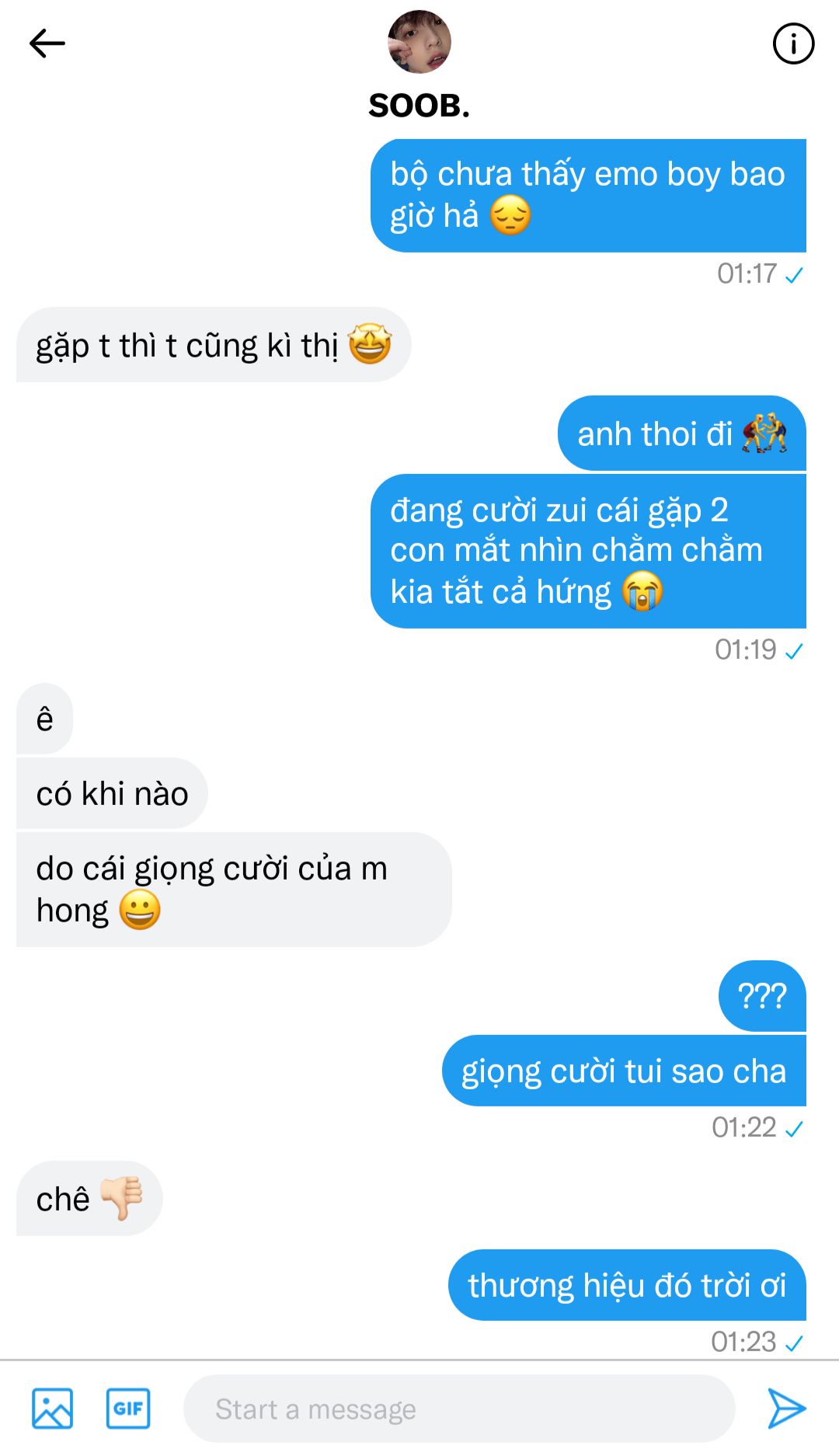The height and width of the screenshot is (1456, 839).
Task: Open conversation info icon
Action: [793, 44]
